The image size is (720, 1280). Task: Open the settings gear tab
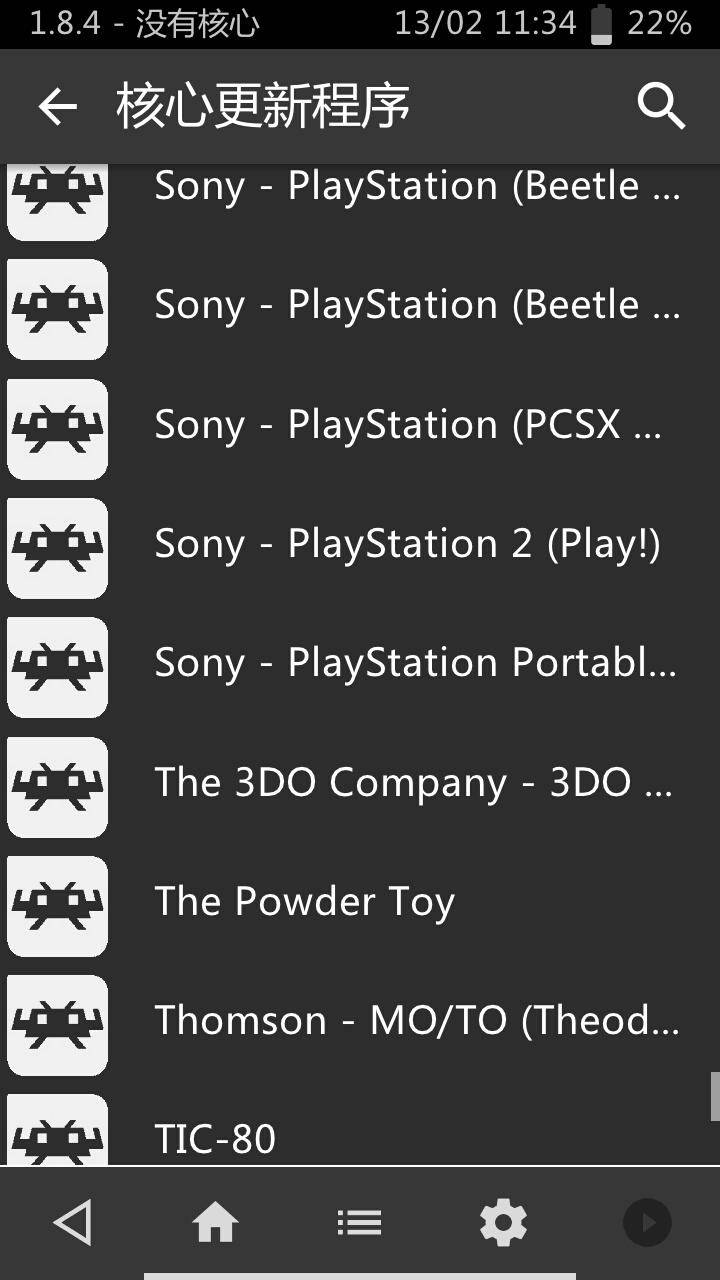tap(503, 1222)
